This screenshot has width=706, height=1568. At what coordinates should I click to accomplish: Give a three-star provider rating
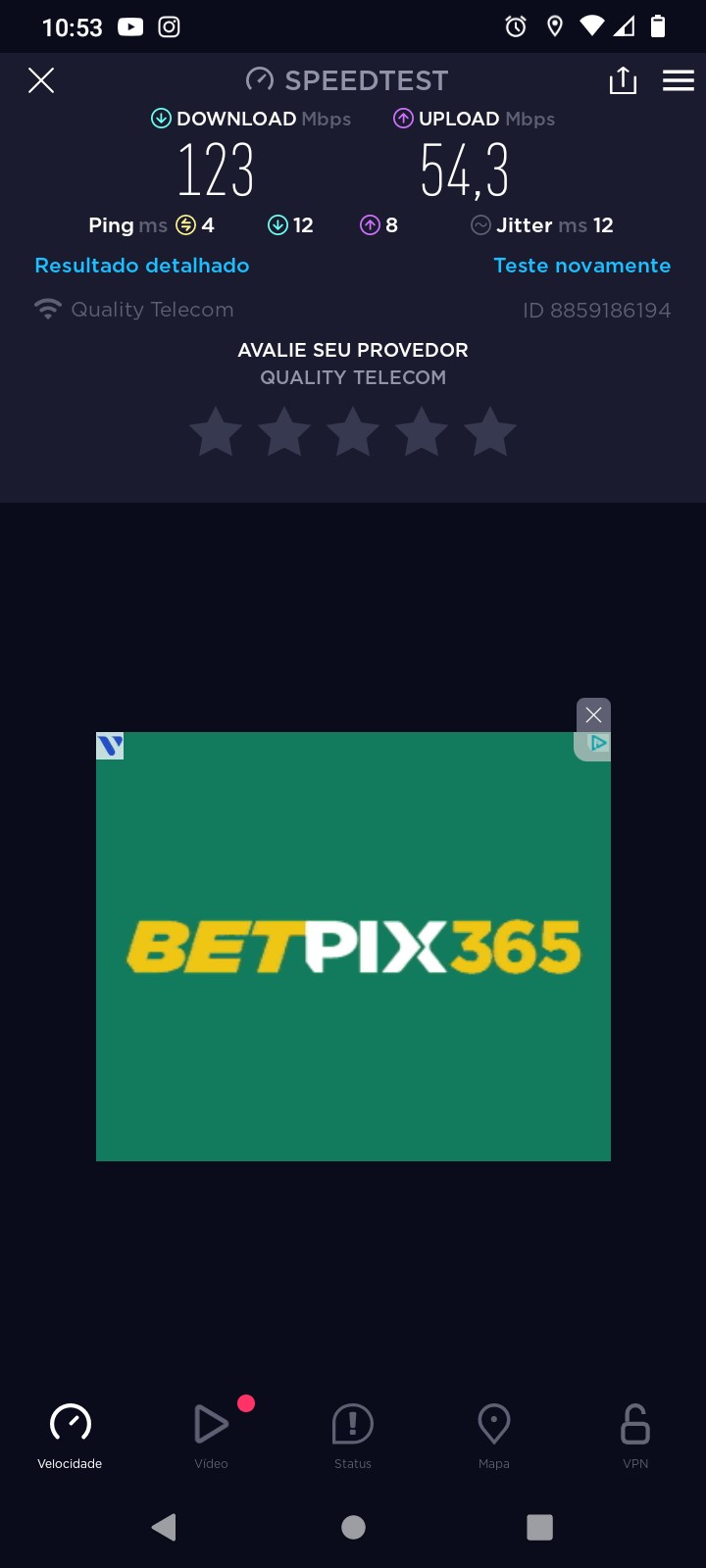point(353,432)
